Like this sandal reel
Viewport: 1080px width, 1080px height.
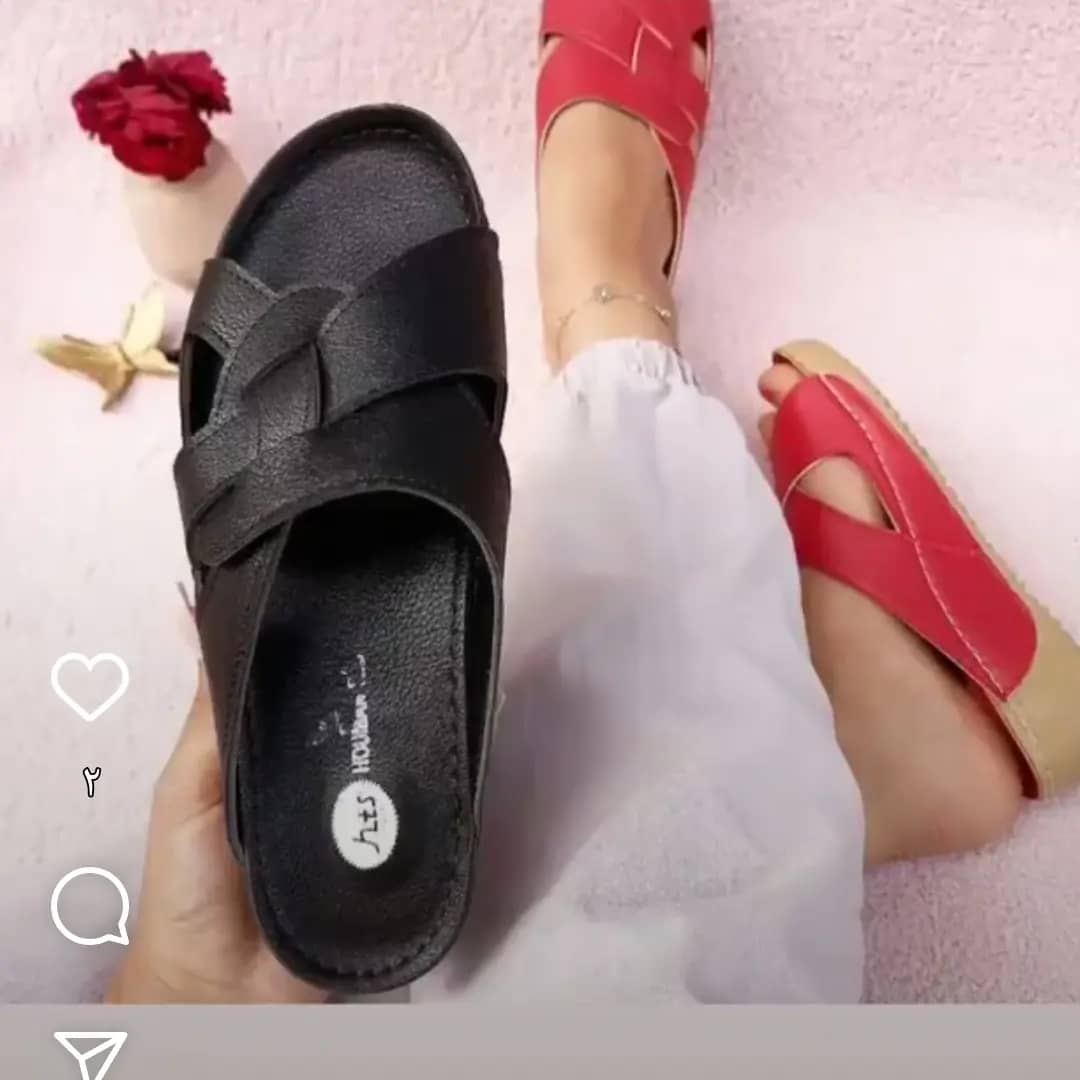tap(90, 686)
